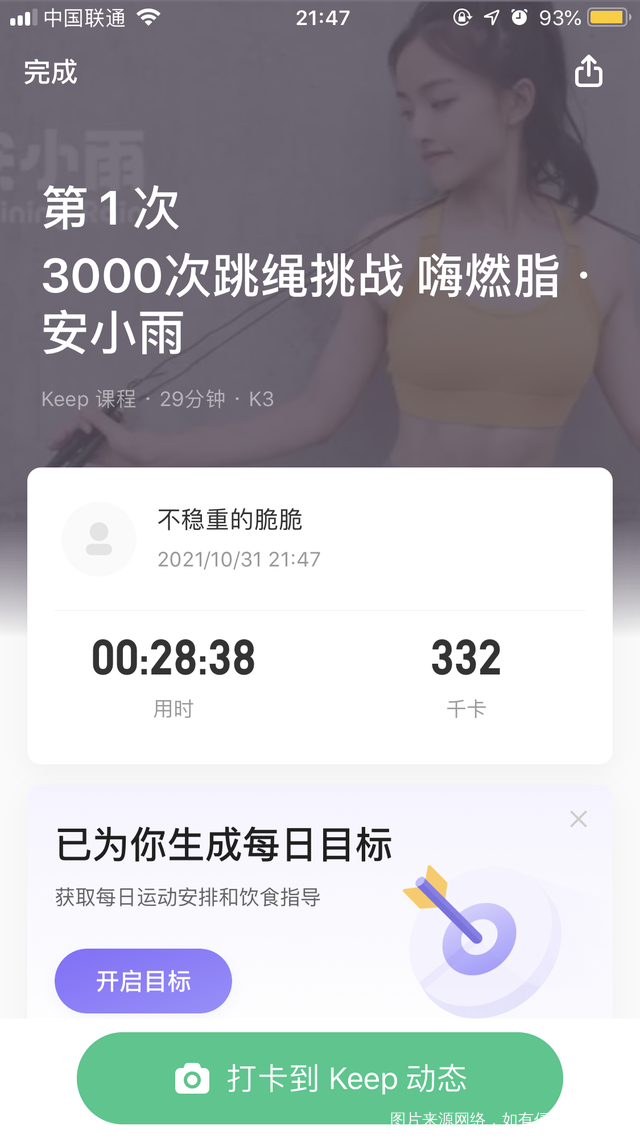The height and width of the screenshot is (1138, 640).
Task: Dismiss the 已为你生成每日目标 banner
Action: [578, 819]
